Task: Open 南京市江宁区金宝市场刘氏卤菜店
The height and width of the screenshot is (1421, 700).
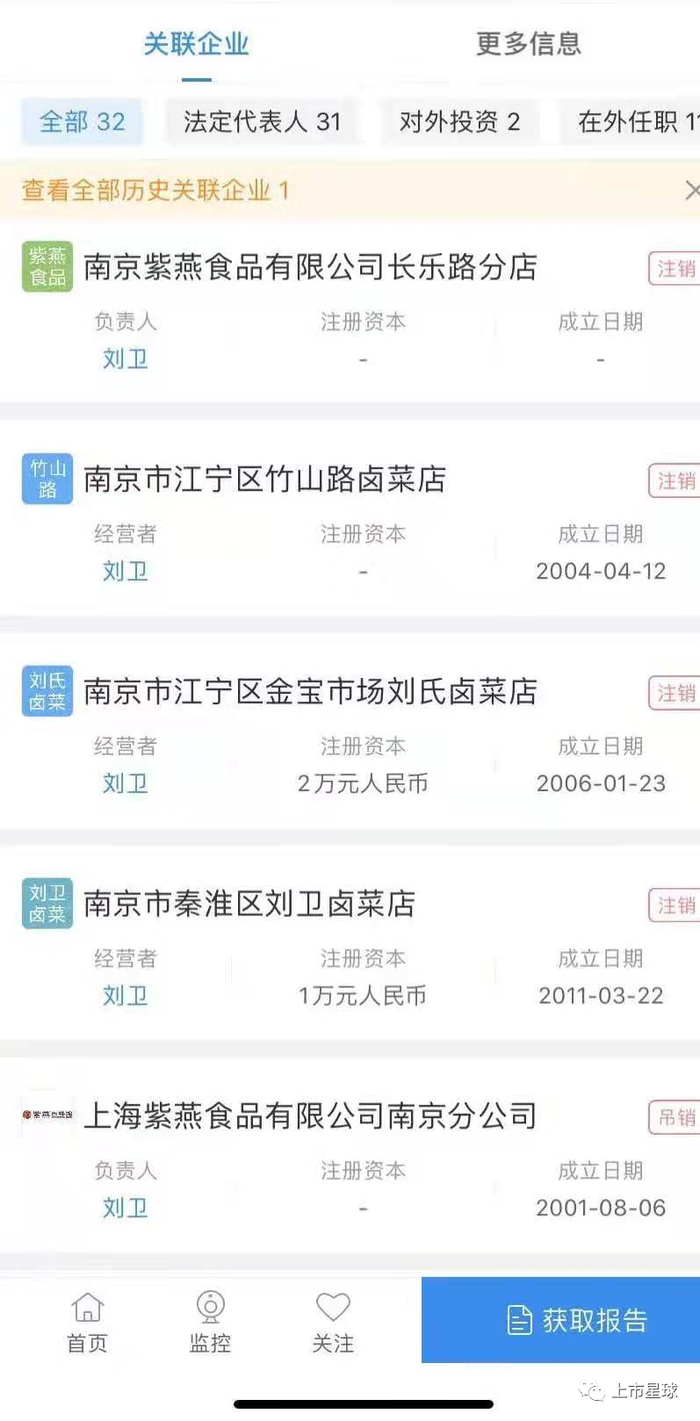Action: pos(310,692)
